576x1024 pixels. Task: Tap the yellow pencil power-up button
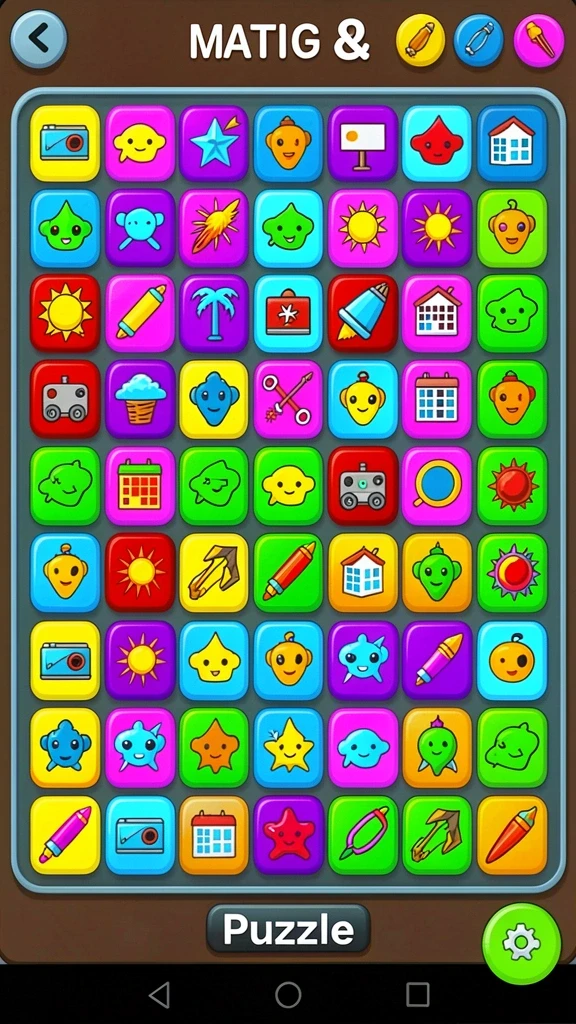tap(421, 40)
